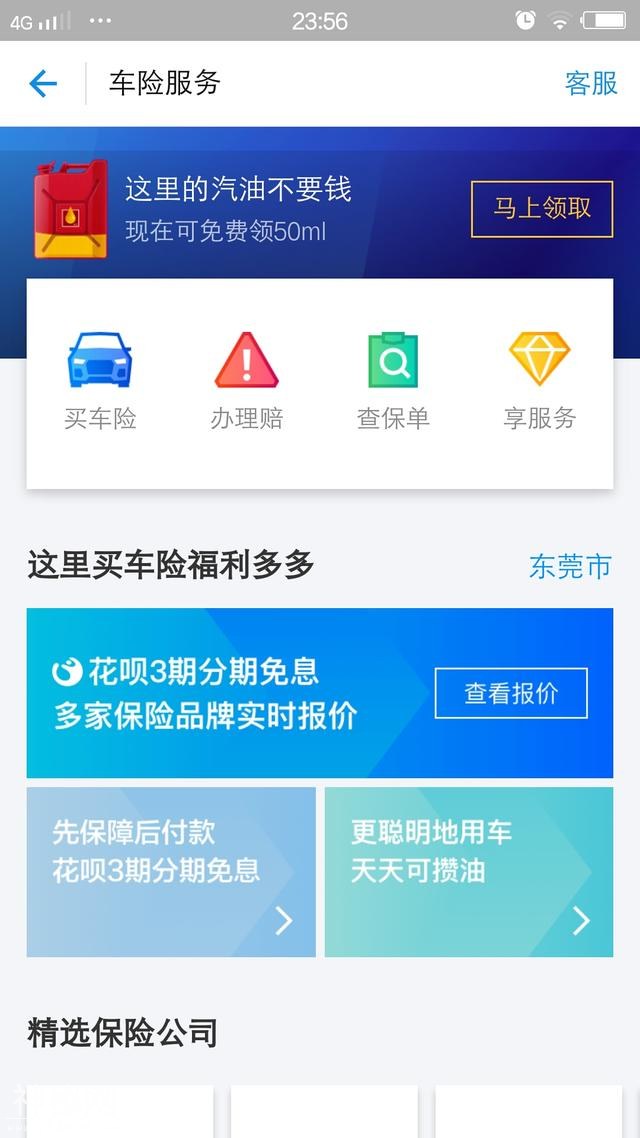Viewport: 640px width, 1138px height.
Task: Open the 先保障后付款 card
Action: [171, 871]
